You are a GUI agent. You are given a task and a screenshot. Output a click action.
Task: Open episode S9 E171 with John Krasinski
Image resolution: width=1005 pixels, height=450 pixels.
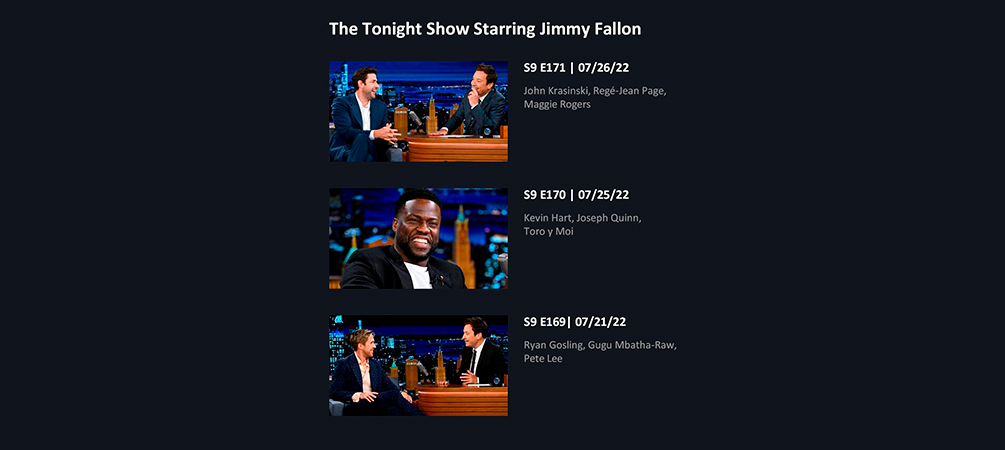coord(418,111)
